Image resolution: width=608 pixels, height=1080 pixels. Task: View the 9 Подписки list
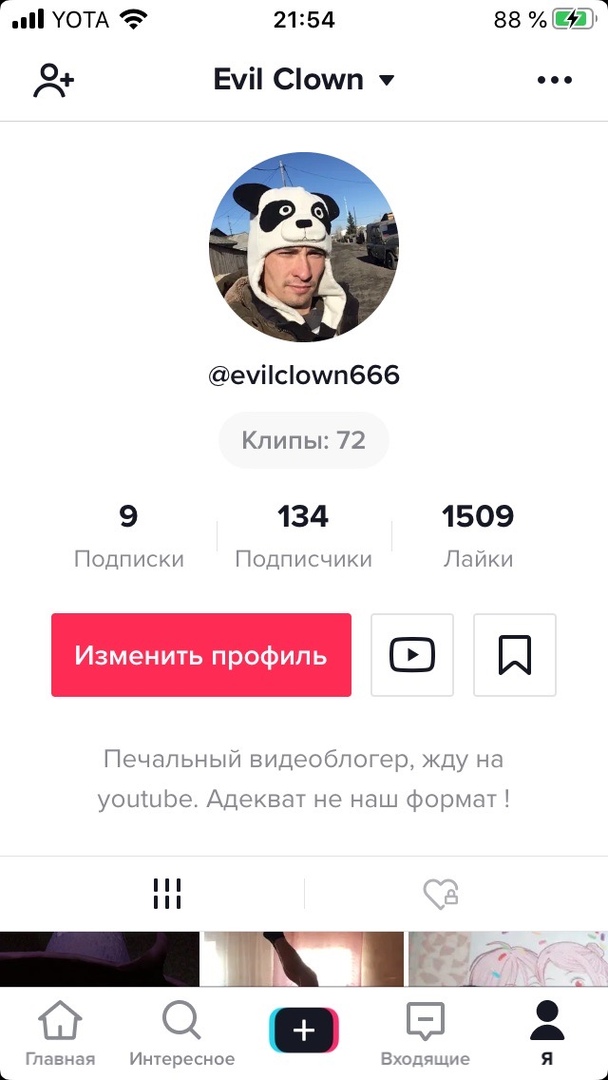click(129, 536)
